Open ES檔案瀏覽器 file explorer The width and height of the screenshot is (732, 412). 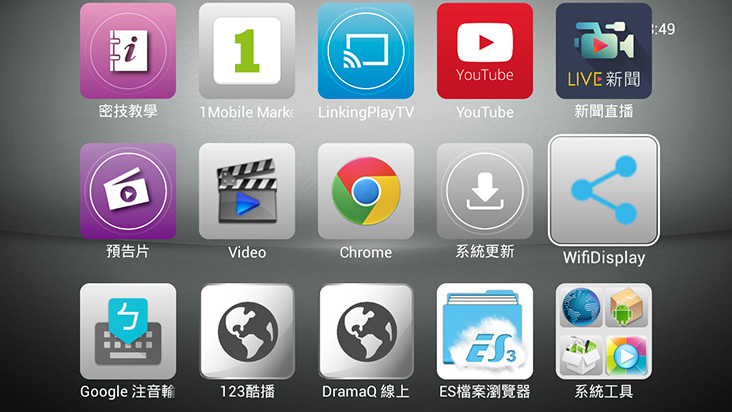click(x=485, y=331)
